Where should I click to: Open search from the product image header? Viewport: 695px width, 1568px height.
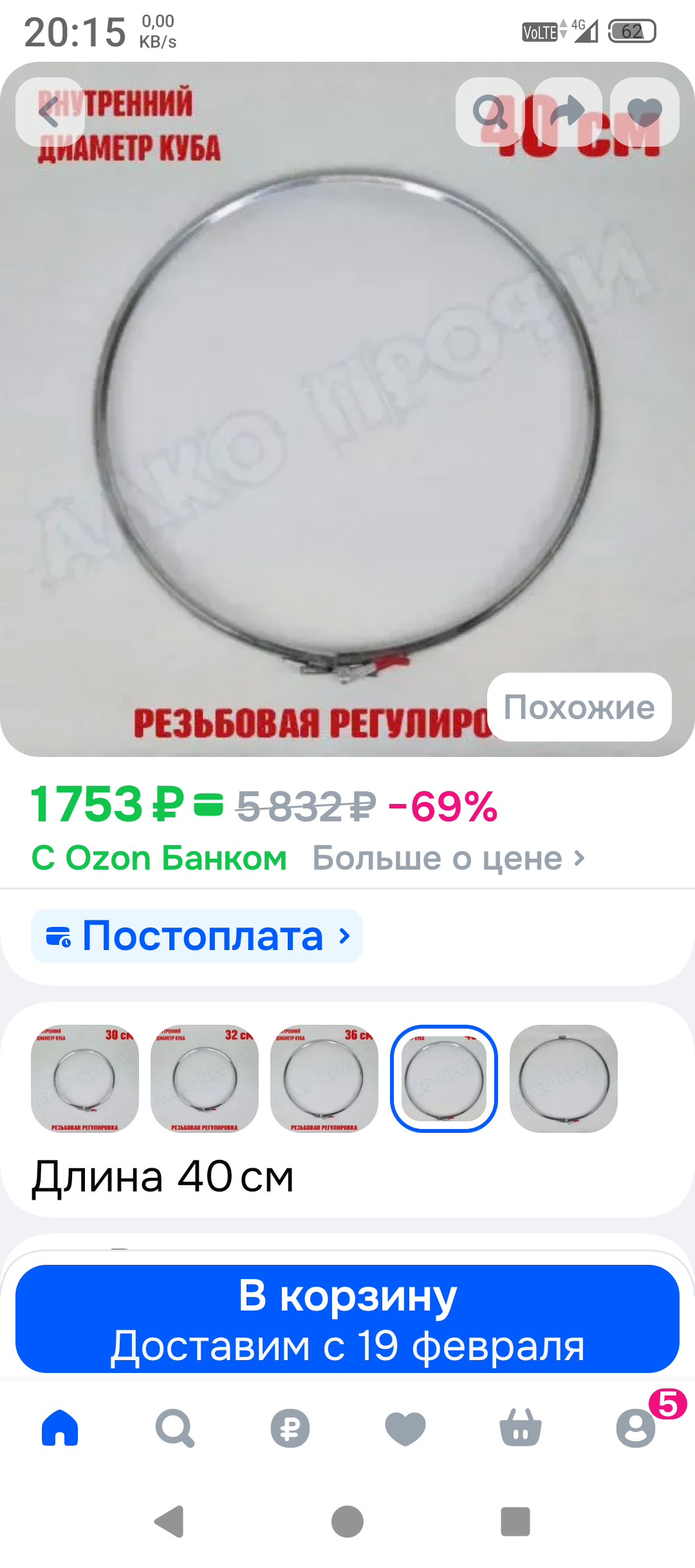[x=490, y=113]
